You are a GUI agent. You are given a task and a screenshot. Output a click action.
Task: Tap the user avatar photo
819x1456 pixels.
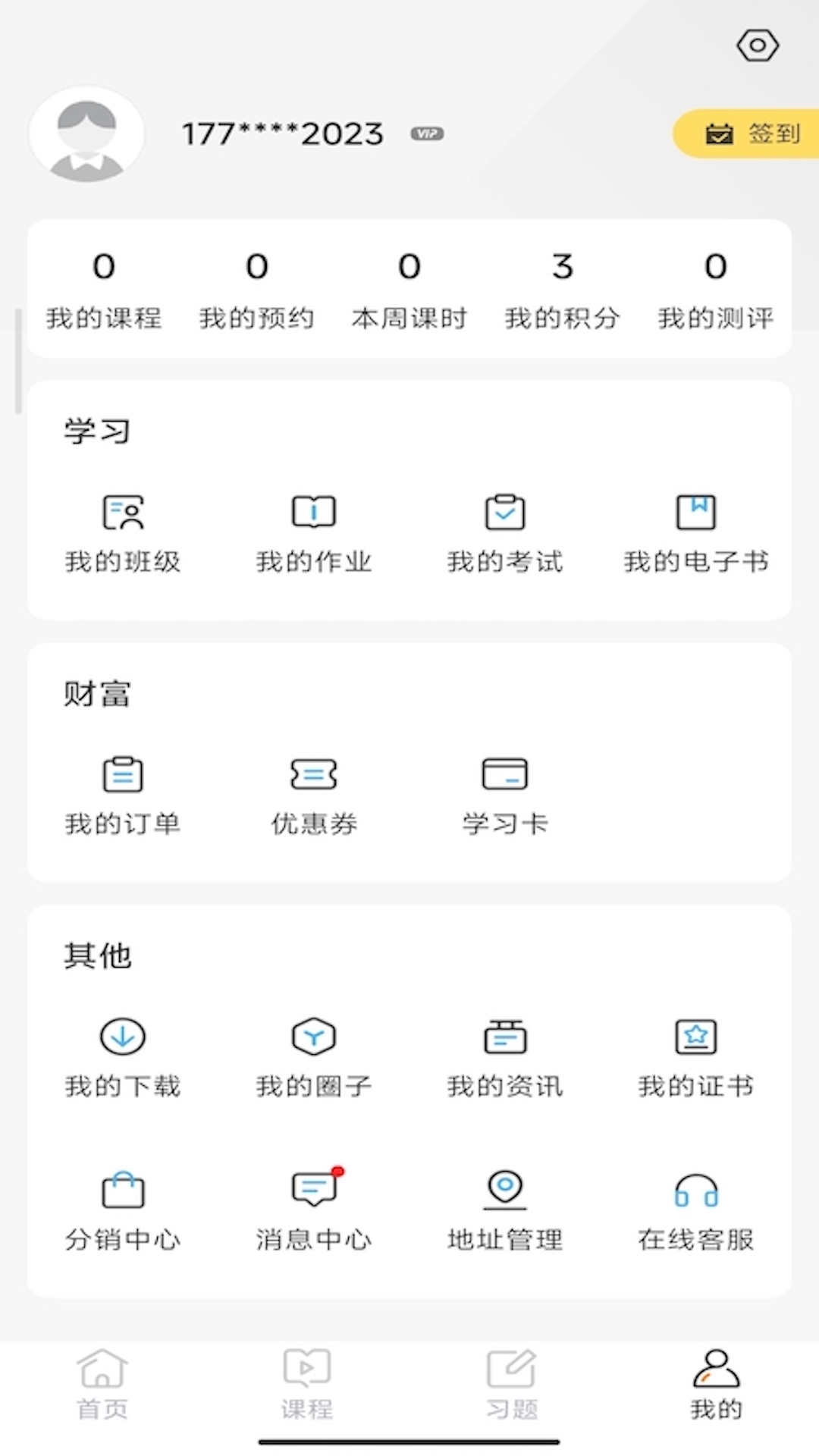(x=86, y=133)
